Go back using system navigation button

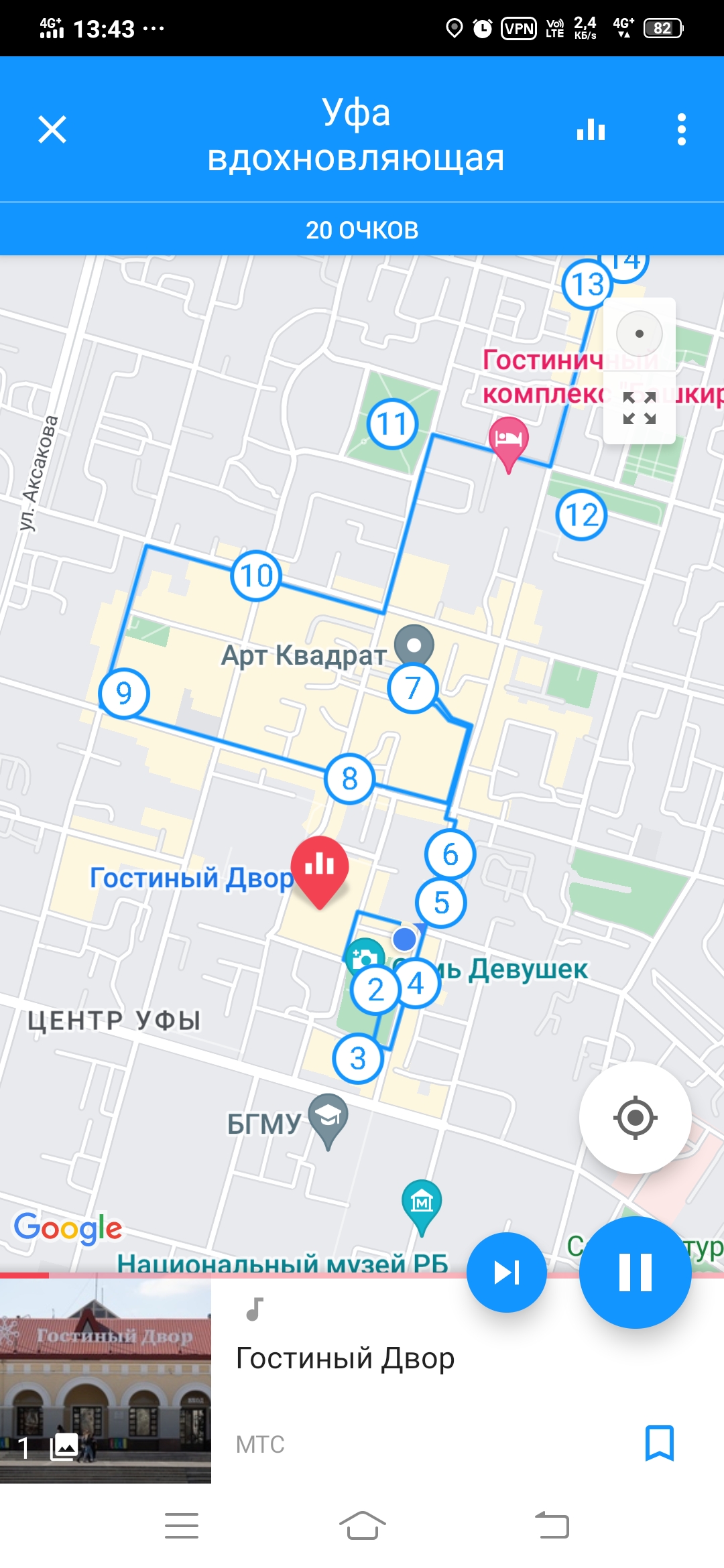[x=552, y=1526]
